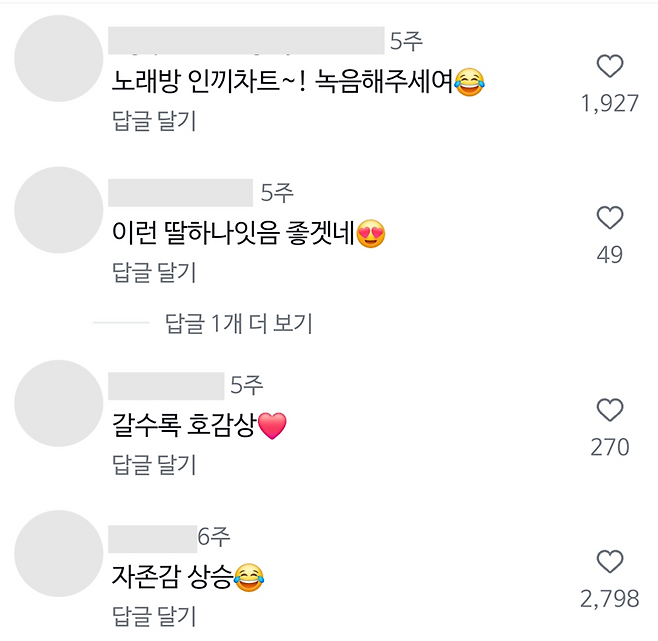Open avatar of '이런 딸하나잇음 좋겟네' commenter
This screenshot has width=658, height=641.
pyautogui.click(x=58, y=209)
